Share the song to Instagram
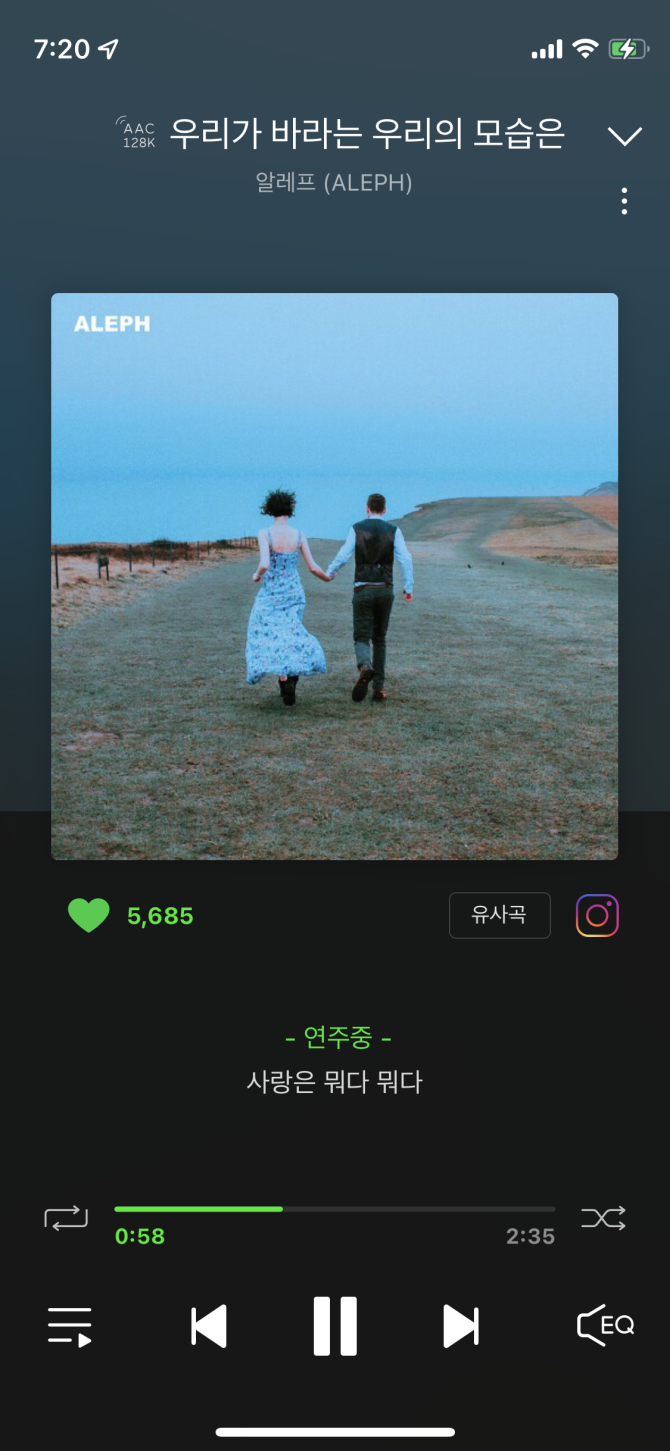The image size is (670, 1451). click(x=597, y=915)
